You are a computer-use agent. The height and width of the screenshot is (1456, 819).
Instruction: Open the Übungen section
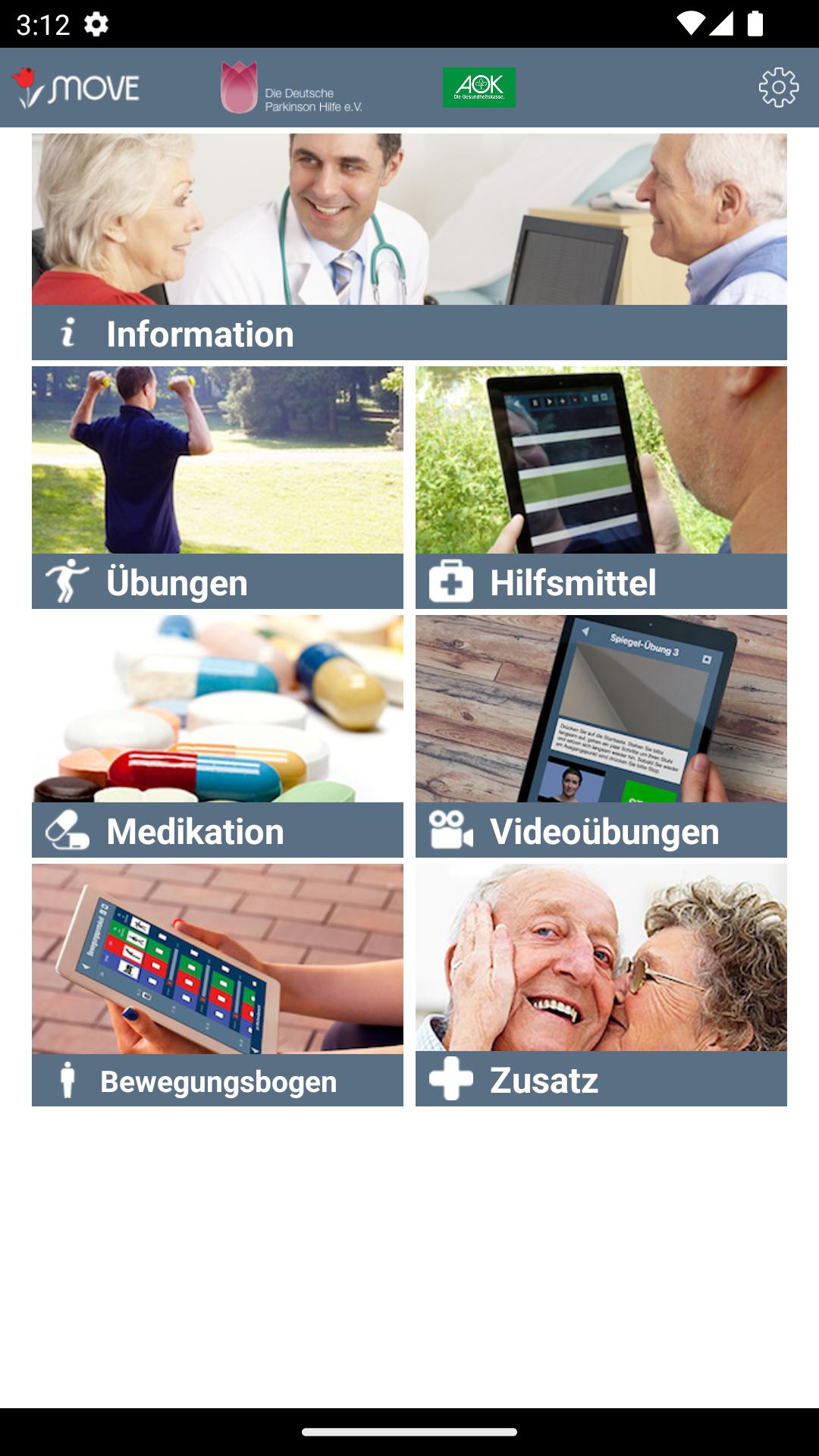(x=218, y=488)
